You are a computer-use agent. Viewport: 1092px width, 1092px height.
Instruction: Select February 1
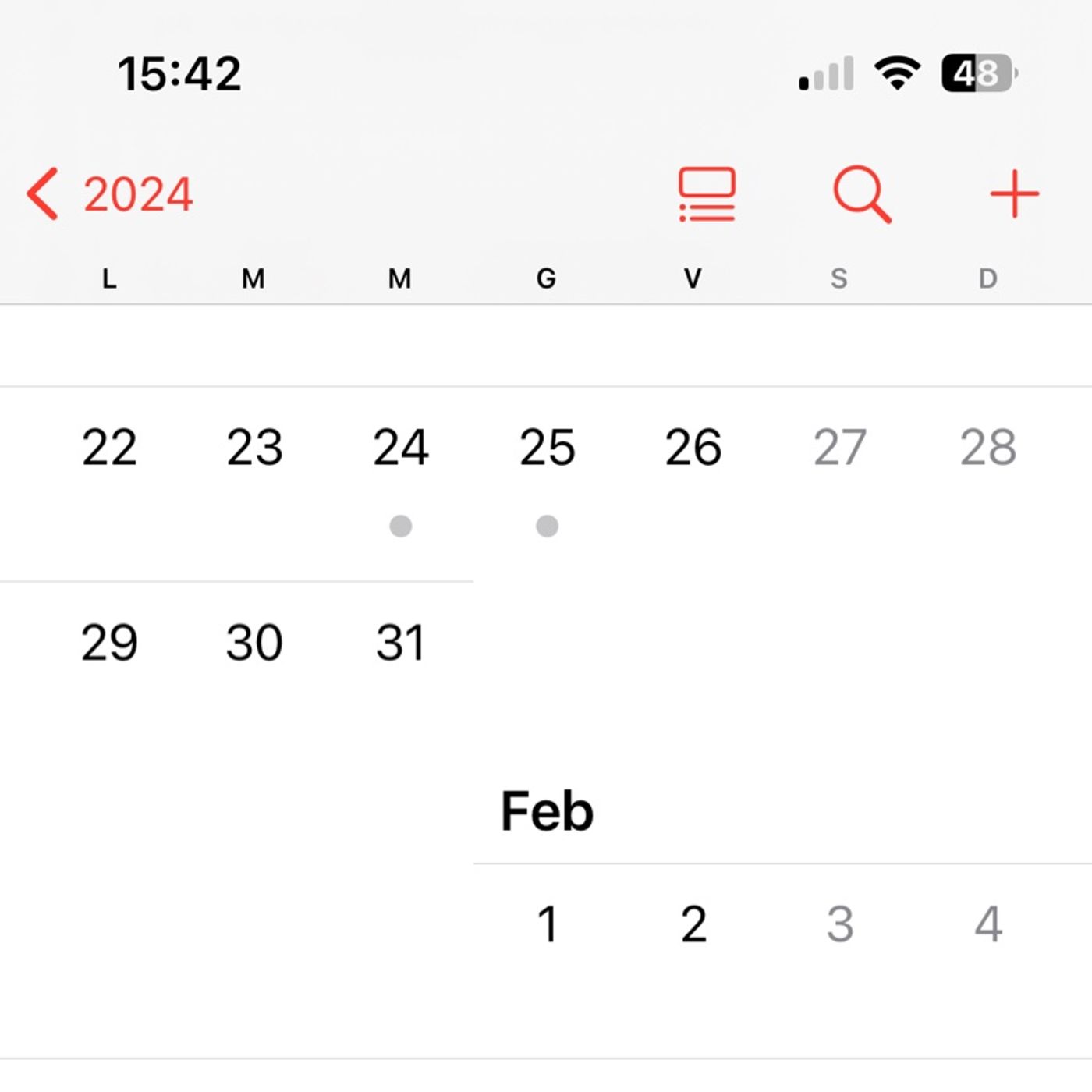pyautogui.click(x=547, y=924)
